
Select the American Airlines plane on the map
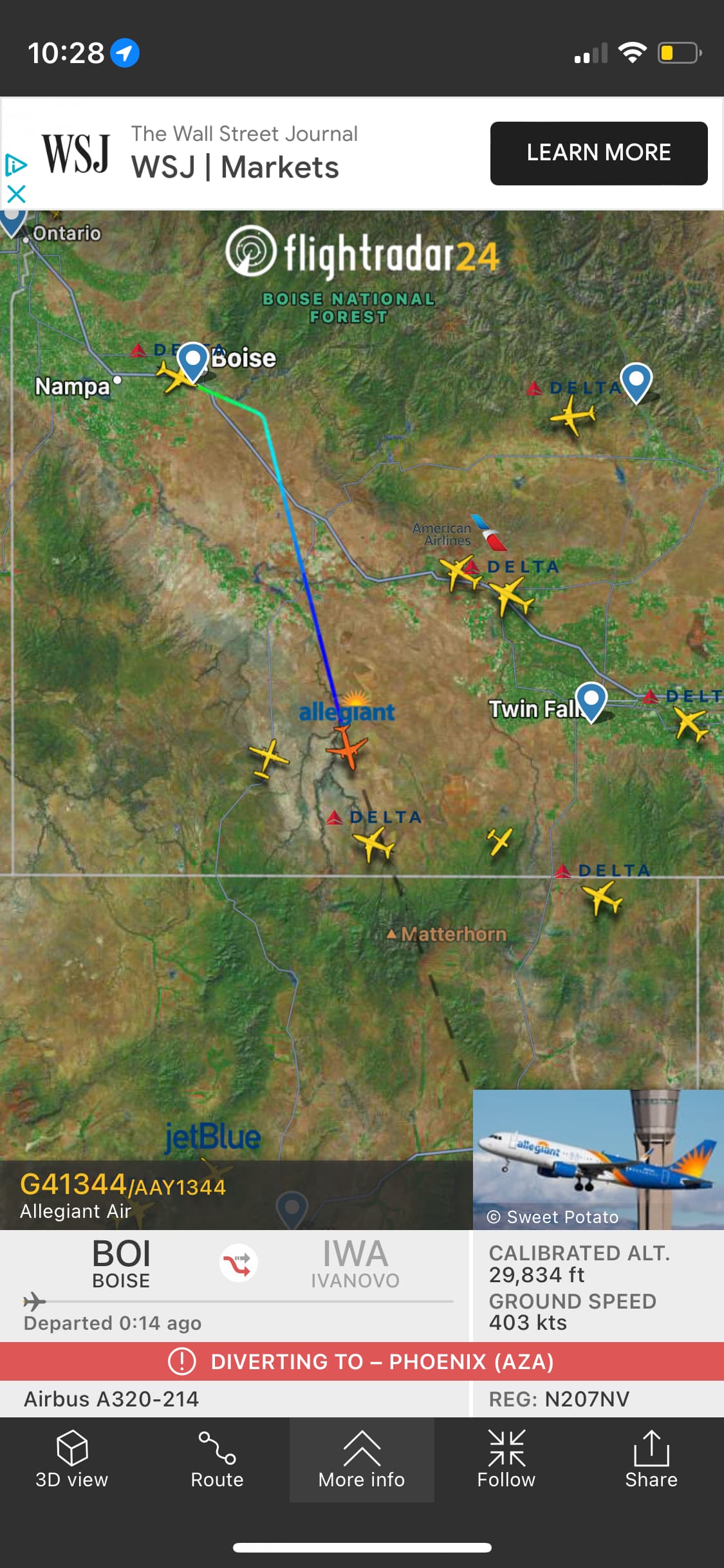(x=458, y=570)
